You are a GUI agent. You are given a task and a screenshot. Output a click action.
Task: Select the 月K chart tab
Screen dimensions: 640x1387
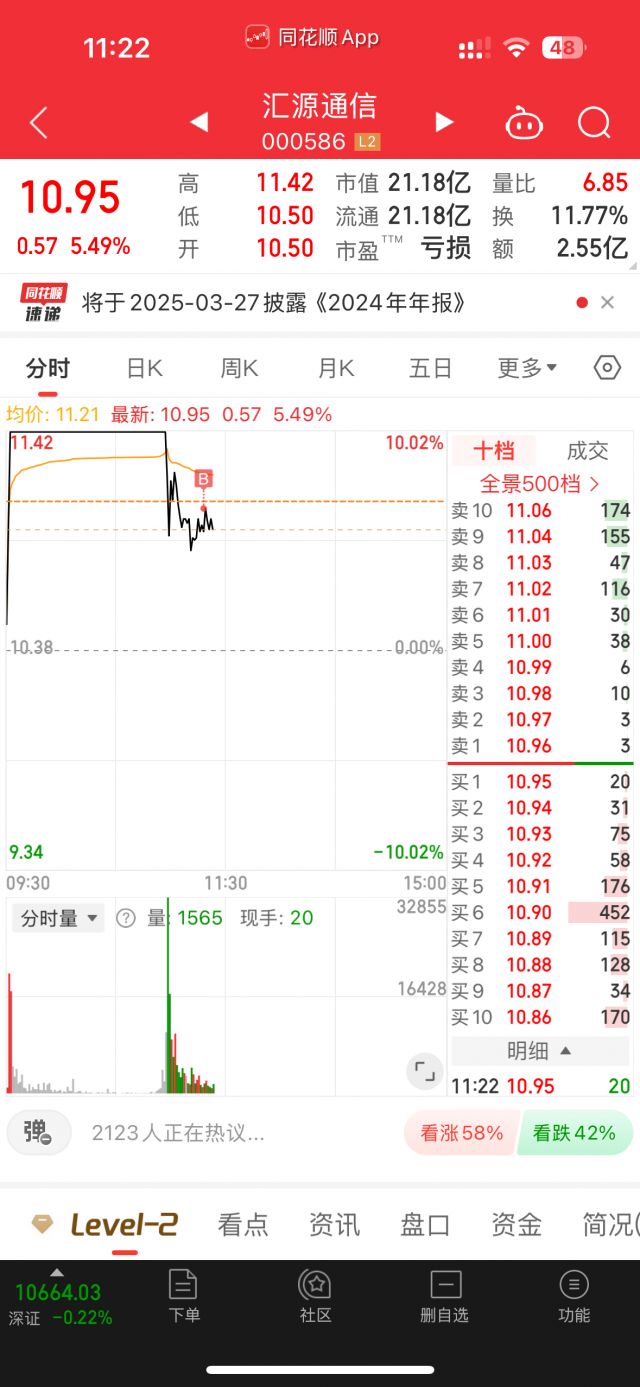click(x=336, y=368)
